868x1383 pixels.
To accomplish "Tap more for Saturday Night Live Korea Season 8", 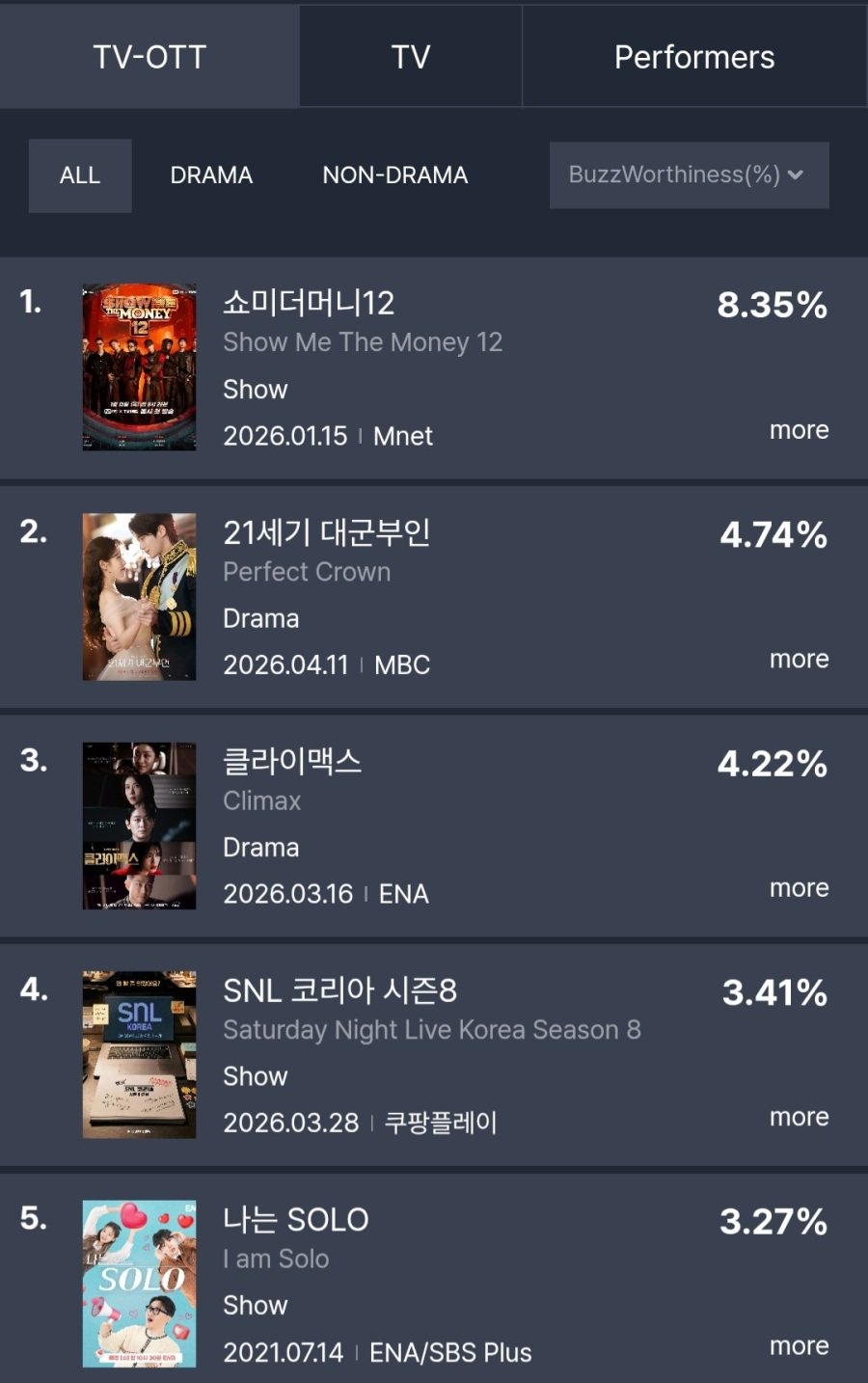I will click(x=799, y=1117).
